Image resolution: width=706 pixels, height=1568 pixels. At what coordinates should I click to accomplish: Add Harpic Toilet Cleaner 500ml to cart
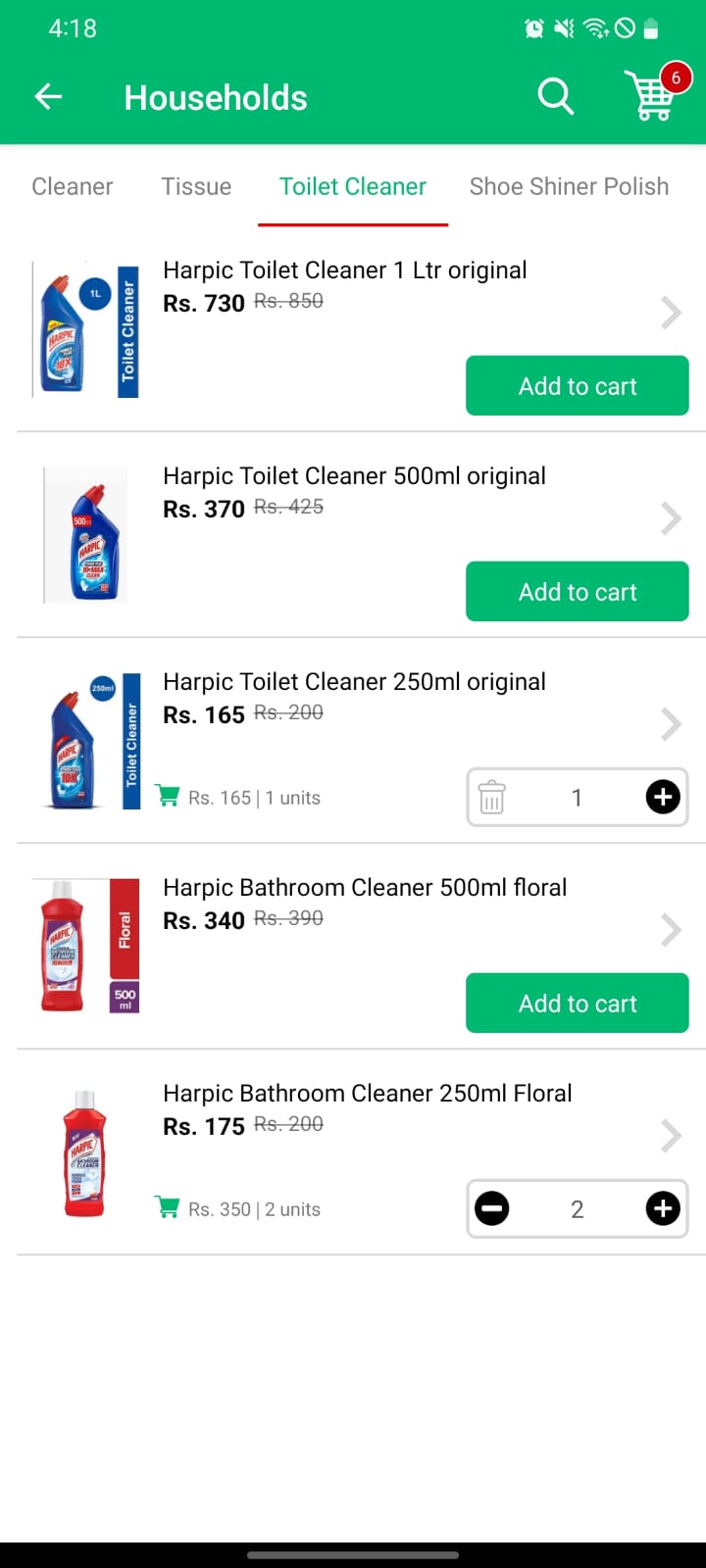pyautogui.click(x=577, y=592)
